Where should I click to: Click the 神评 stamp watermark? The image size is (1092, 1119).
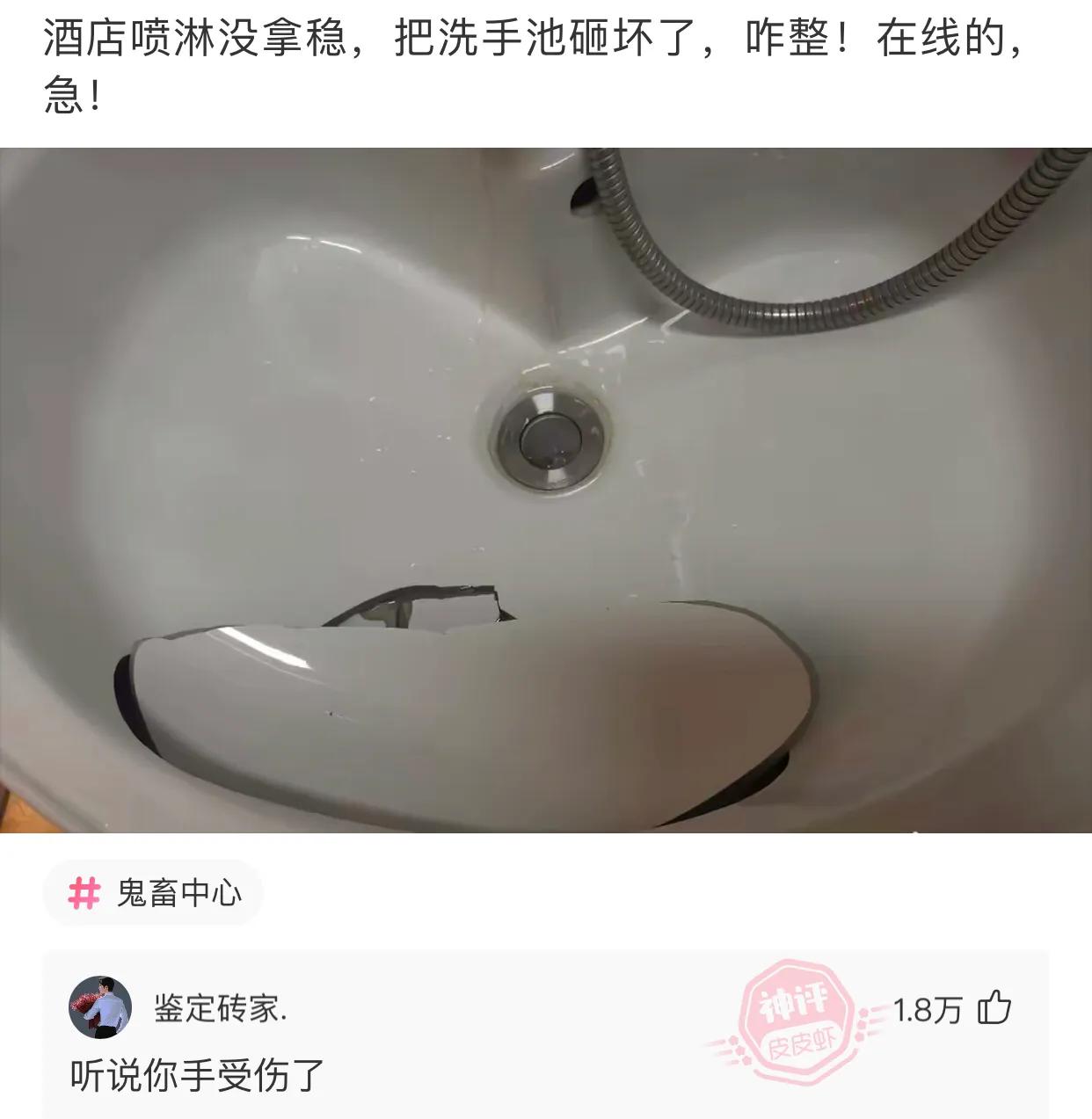coord(797,1020)
